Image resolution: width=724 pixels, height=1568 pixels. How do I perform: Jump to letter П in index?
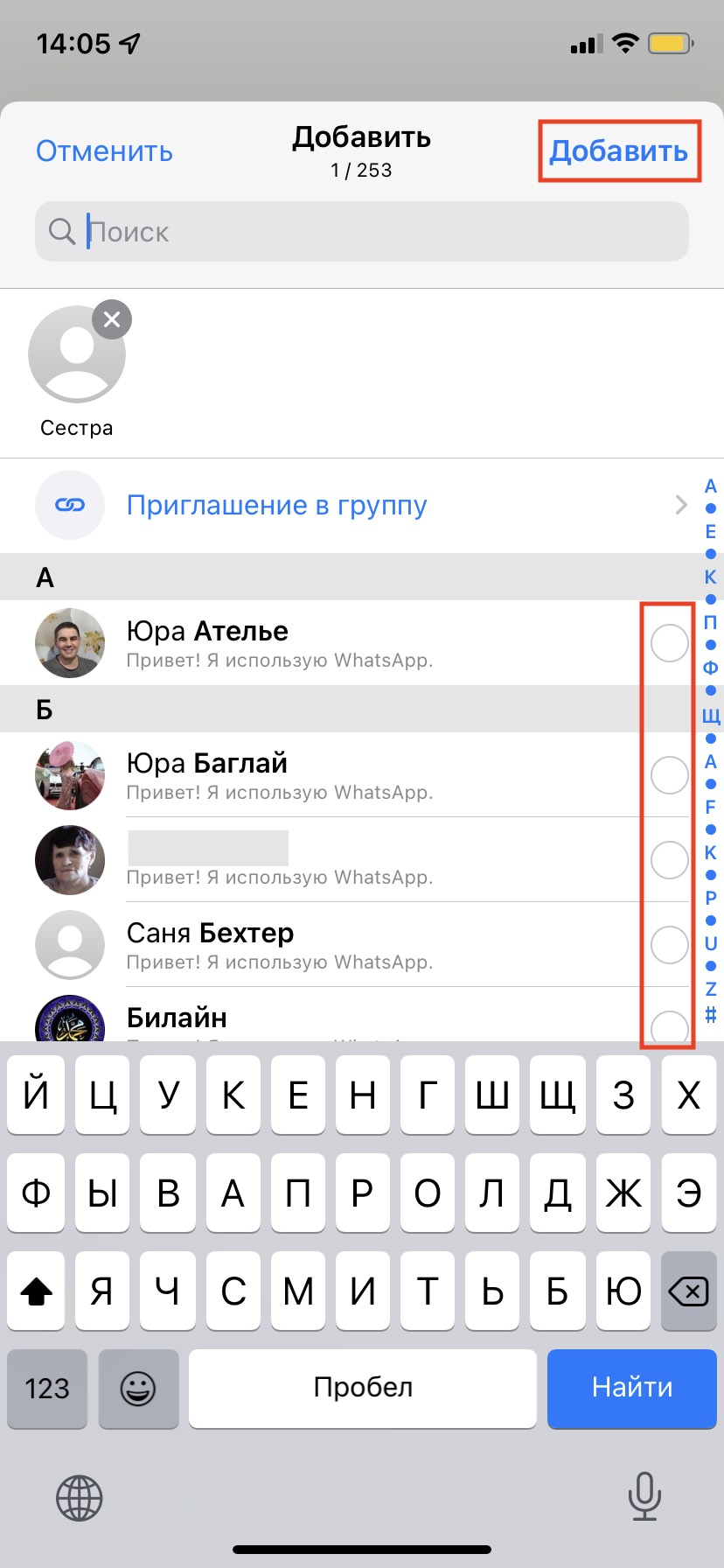710,623
